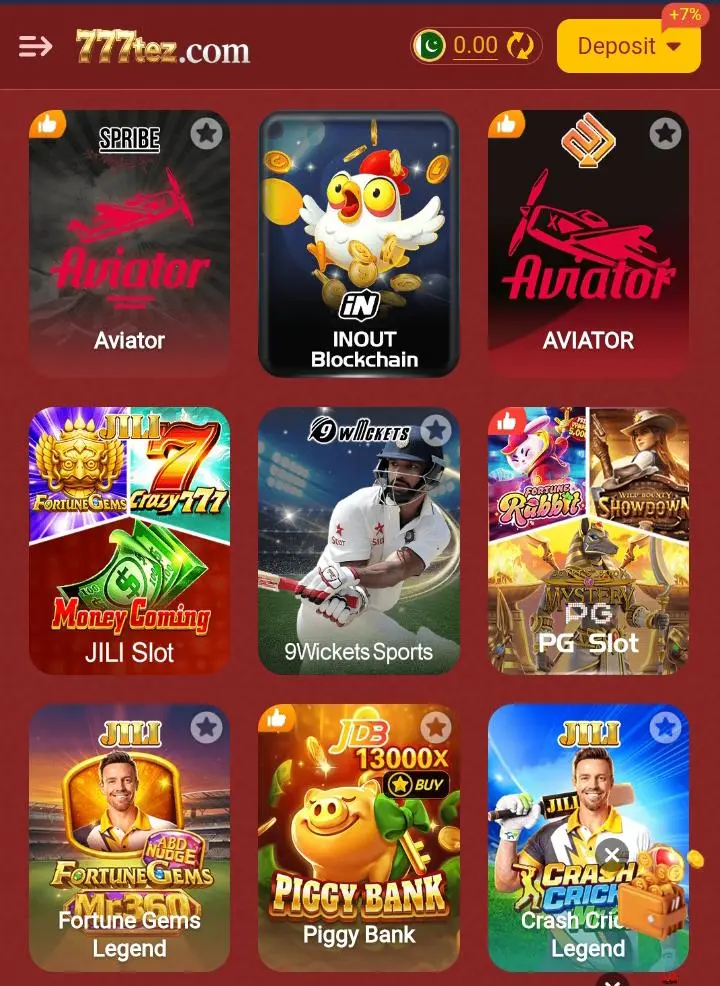Launch the INOUT Blockchain game

[359, 245]
